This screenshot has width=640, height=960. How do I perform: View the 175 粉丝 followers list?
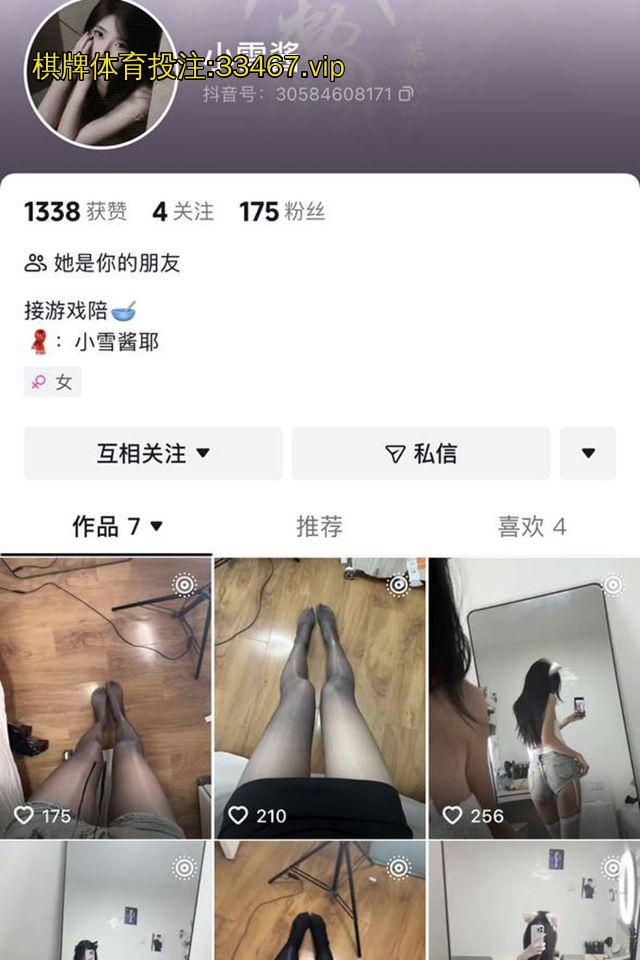[x=282, y=212]
